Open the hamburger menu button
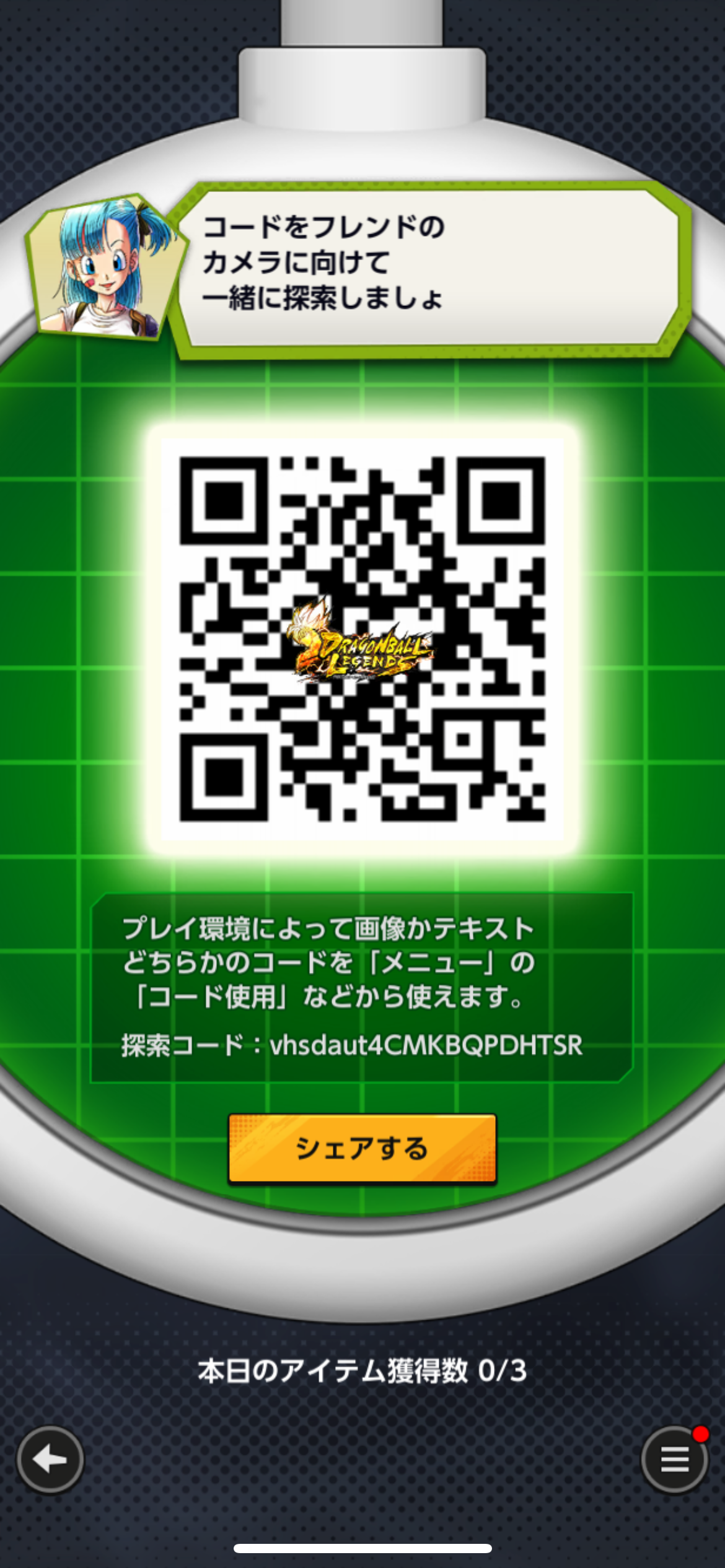Screen dimensions: 725x1568 (x=675, y=1460)
